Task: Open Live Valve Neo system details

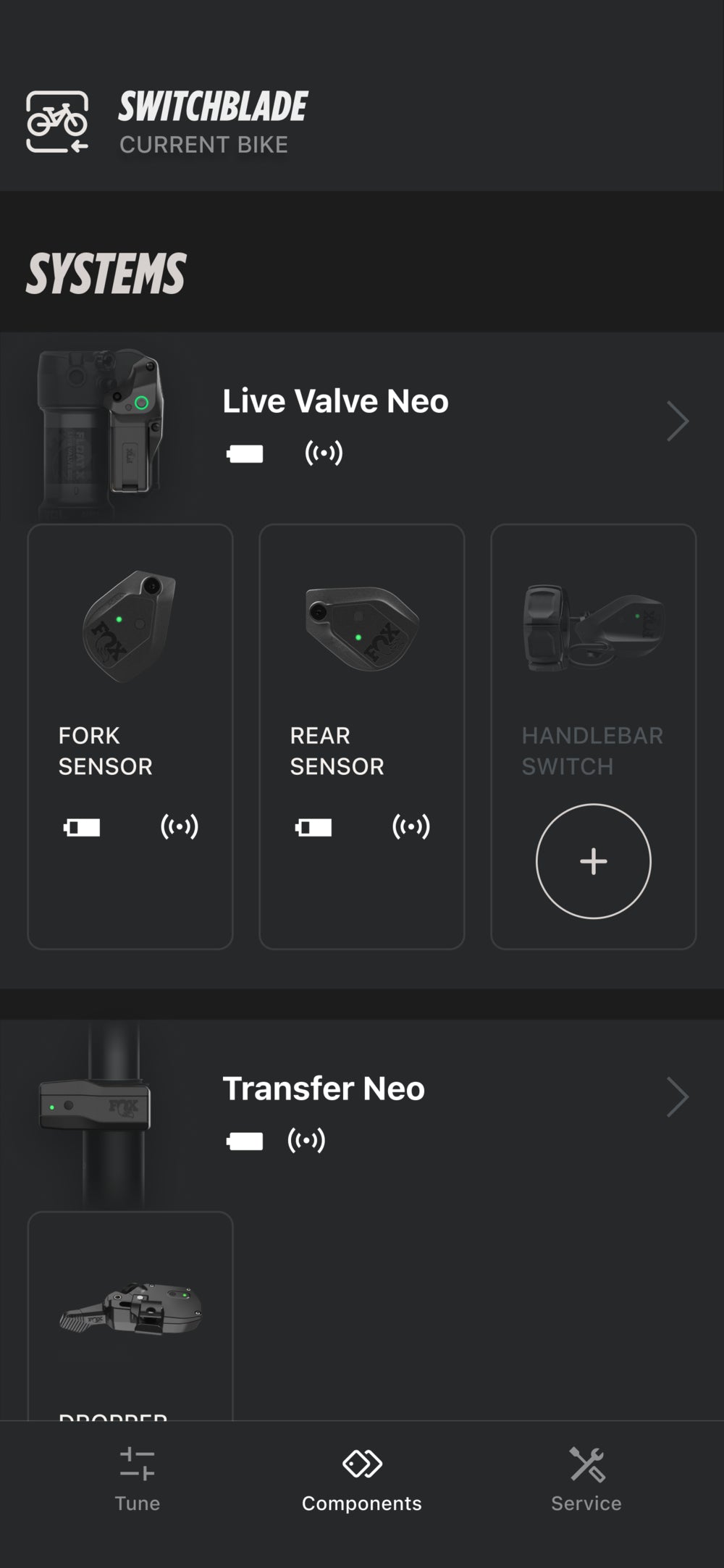Action: point(676,422)
